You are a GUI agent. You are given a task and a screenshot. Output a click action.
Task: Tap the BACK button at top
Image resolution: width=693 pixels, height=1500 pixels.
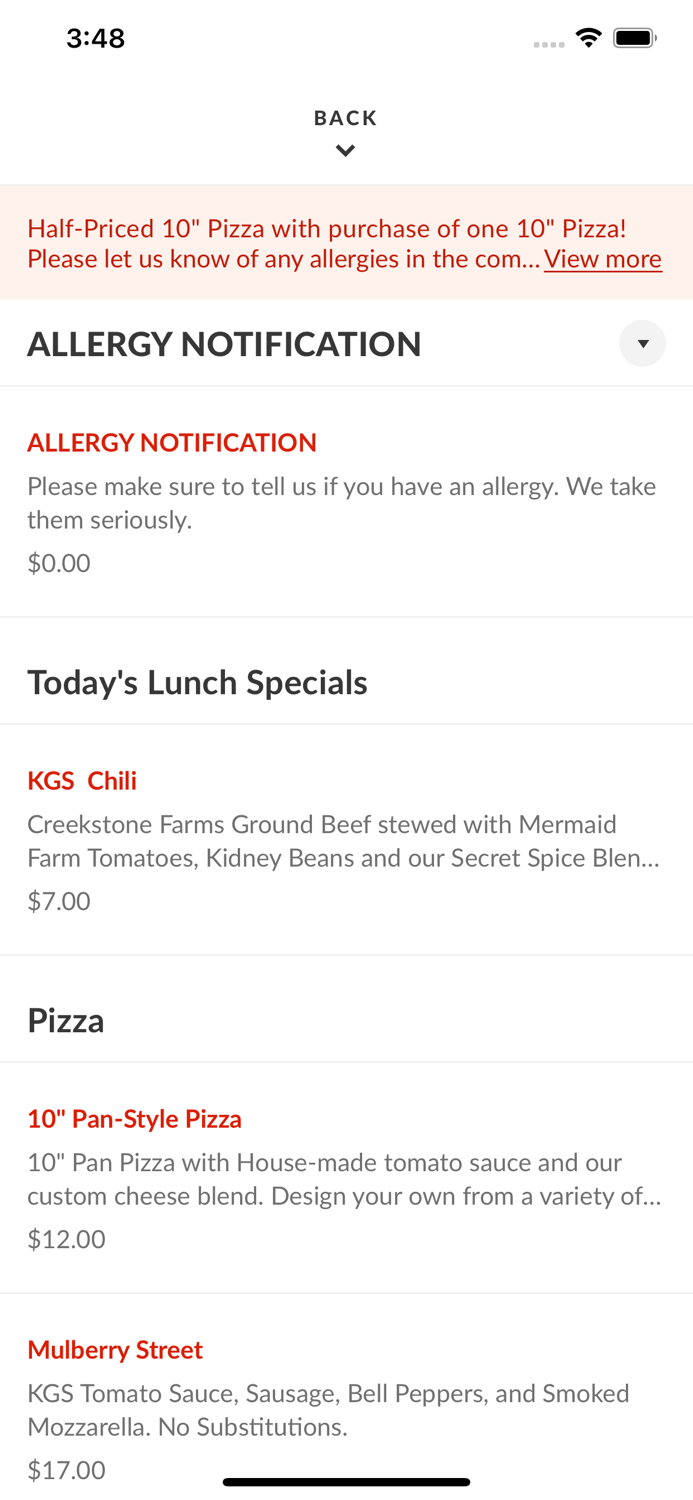point(345,131)
